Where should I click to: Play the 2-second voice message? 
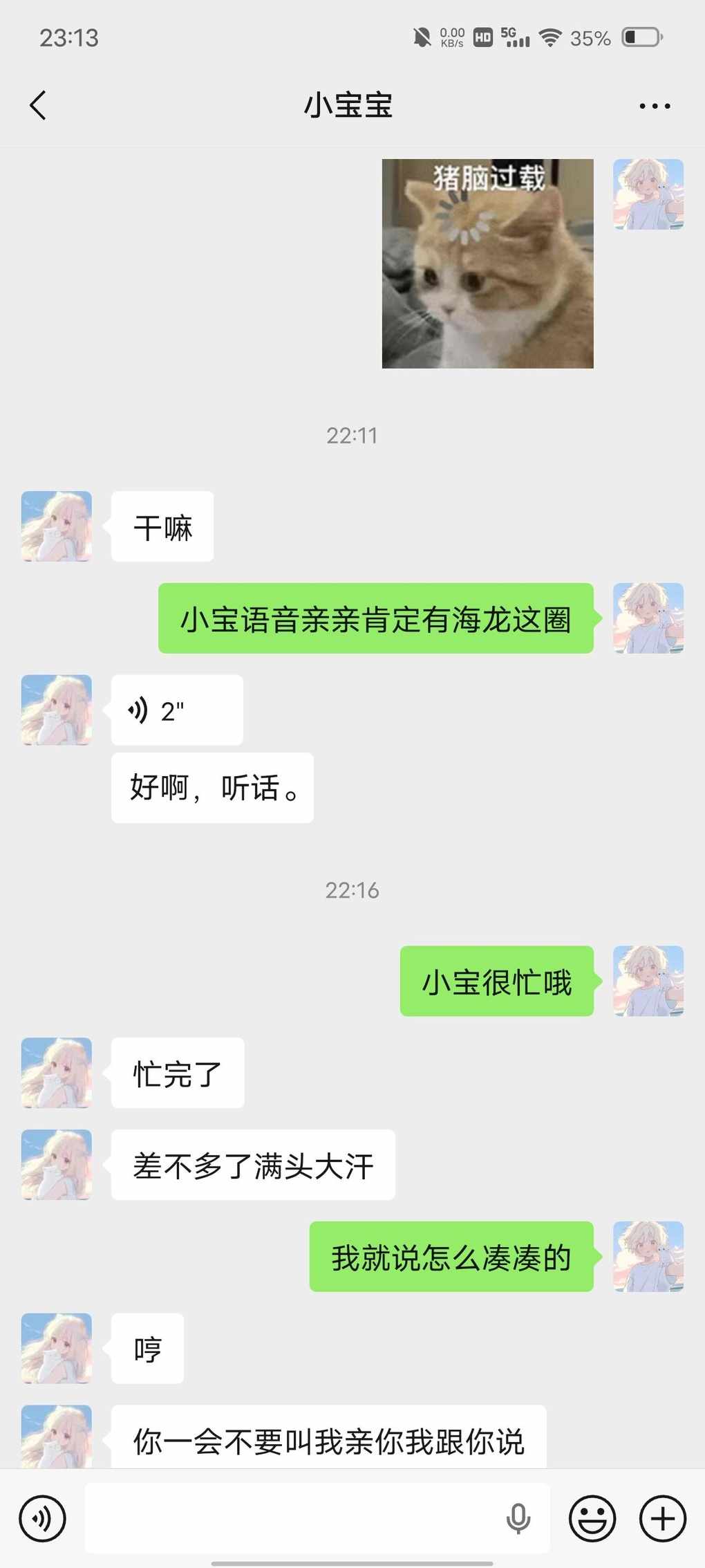(x=176, y=710)
